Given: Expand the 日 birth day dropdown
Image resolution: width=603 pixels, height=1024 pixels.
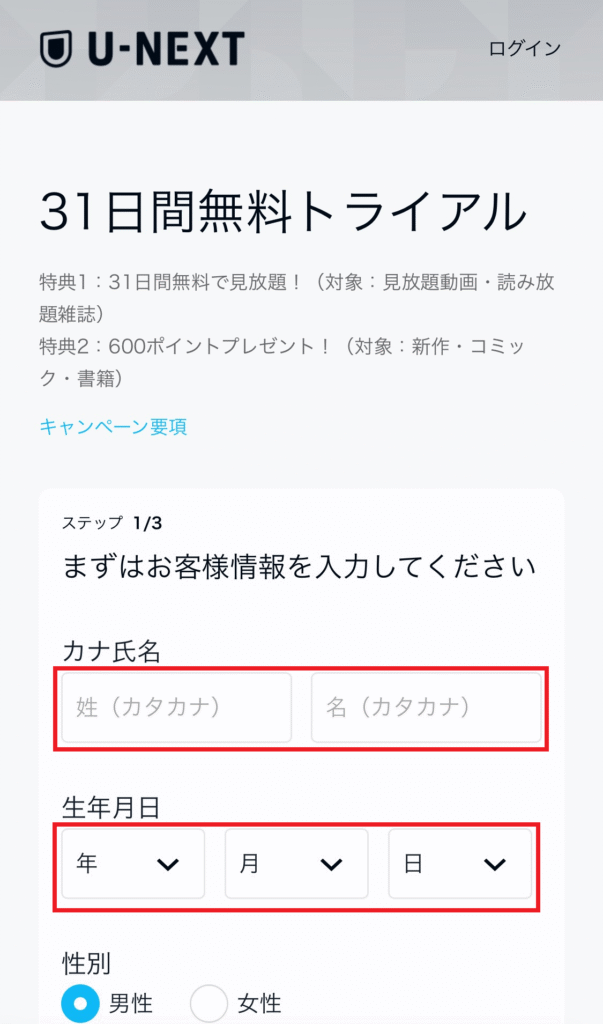Looking at the screenshot, I should [460, 864].
